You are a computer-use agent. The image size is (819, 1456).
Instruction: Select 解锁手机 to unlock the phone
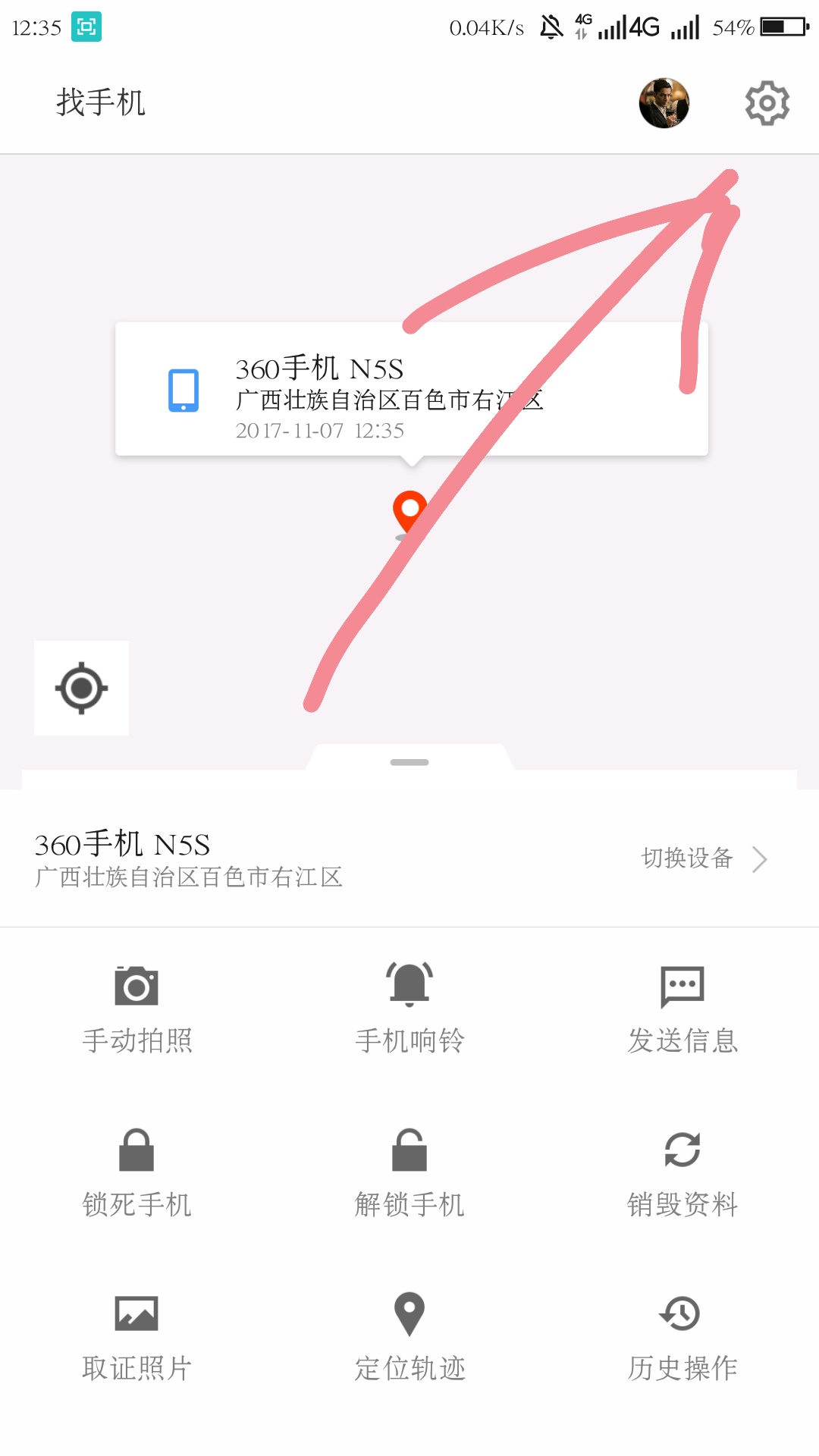(x=409, y=1173)
